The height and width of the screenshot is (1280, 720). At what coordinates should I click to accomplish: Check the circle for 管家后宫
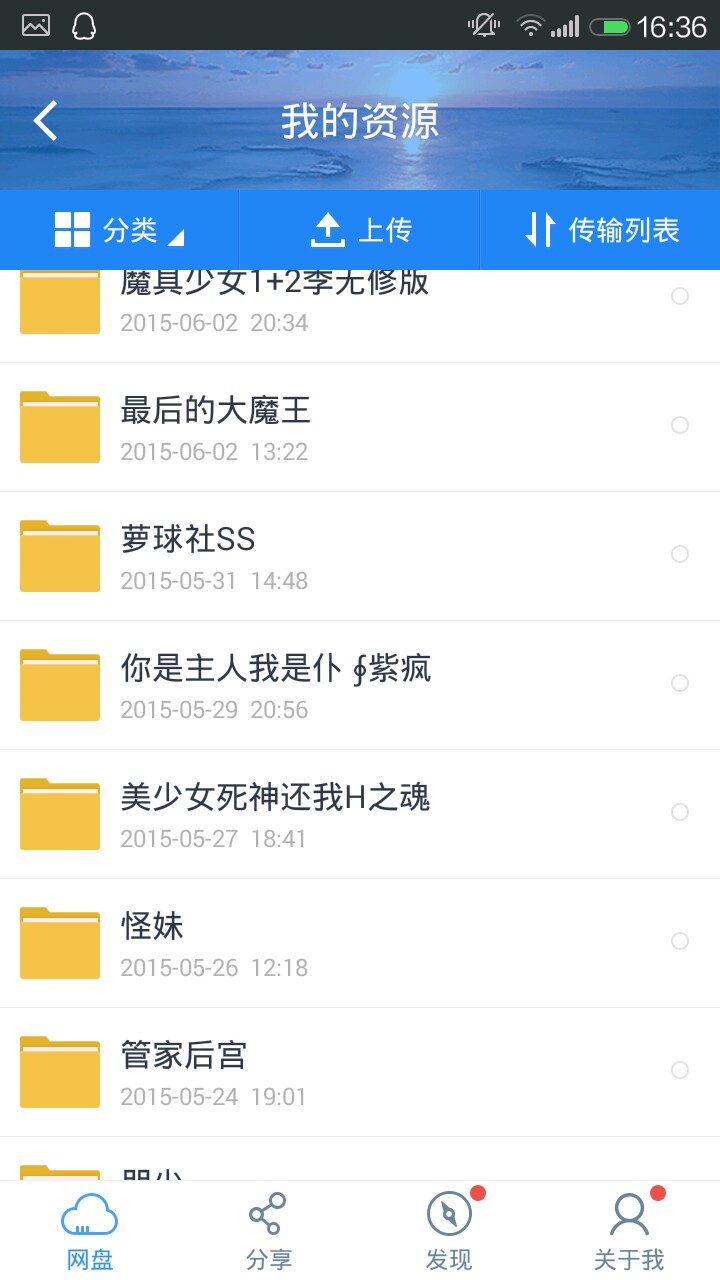pos(680,1070)
